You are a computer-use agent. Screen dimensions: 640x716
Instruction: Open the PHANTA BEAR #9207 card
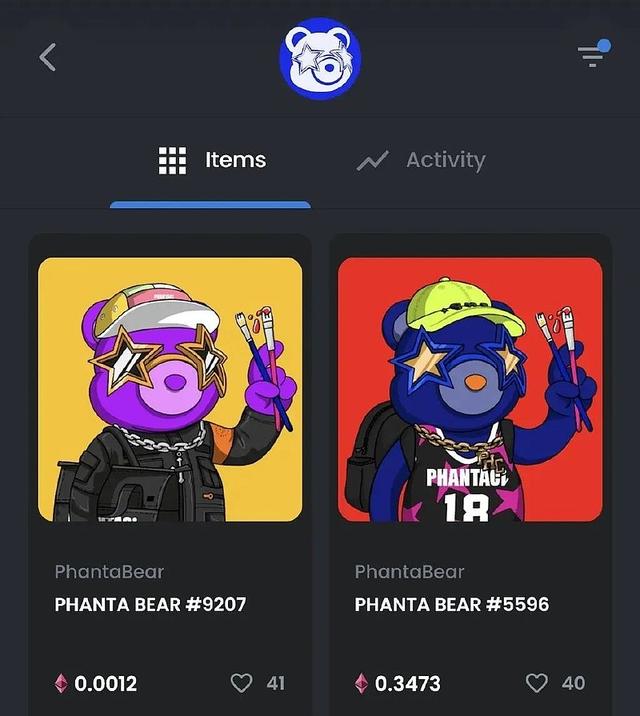pyautogui.click(x=170, y=390)
